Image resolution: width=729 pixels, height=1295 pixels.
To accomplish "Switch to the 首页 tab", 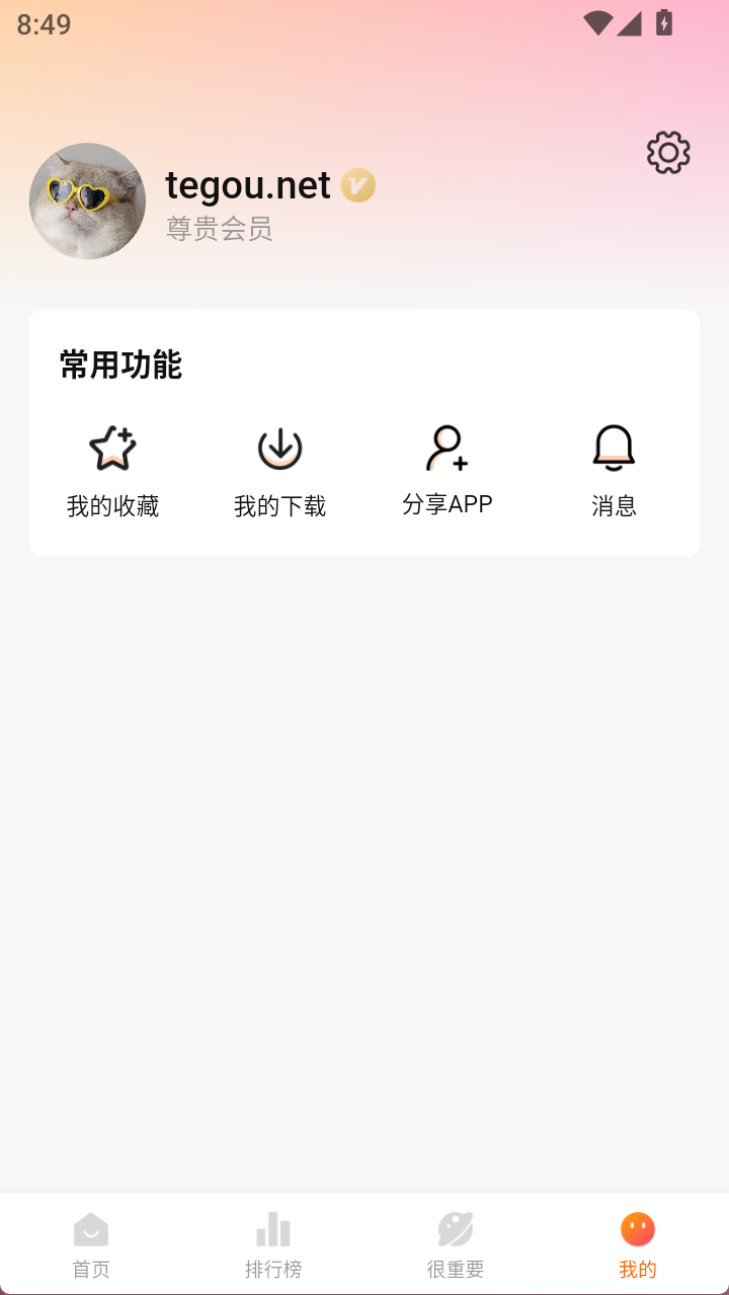I will (x=91, y=1244).
